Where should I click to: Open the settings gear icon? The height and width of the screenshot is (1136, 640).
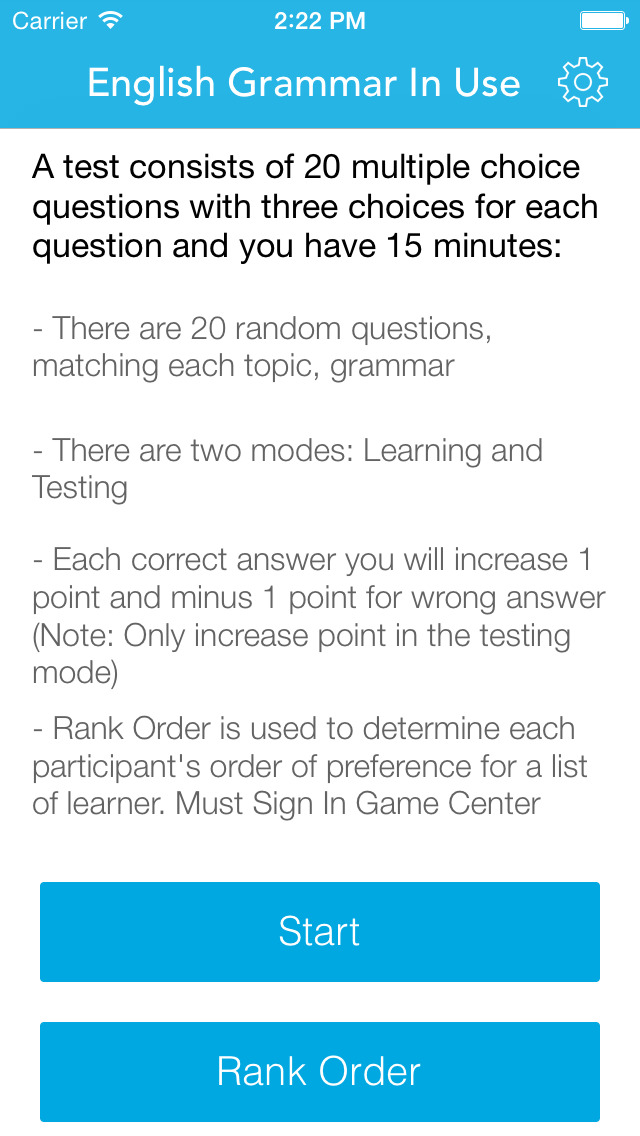tap(582, 83)
